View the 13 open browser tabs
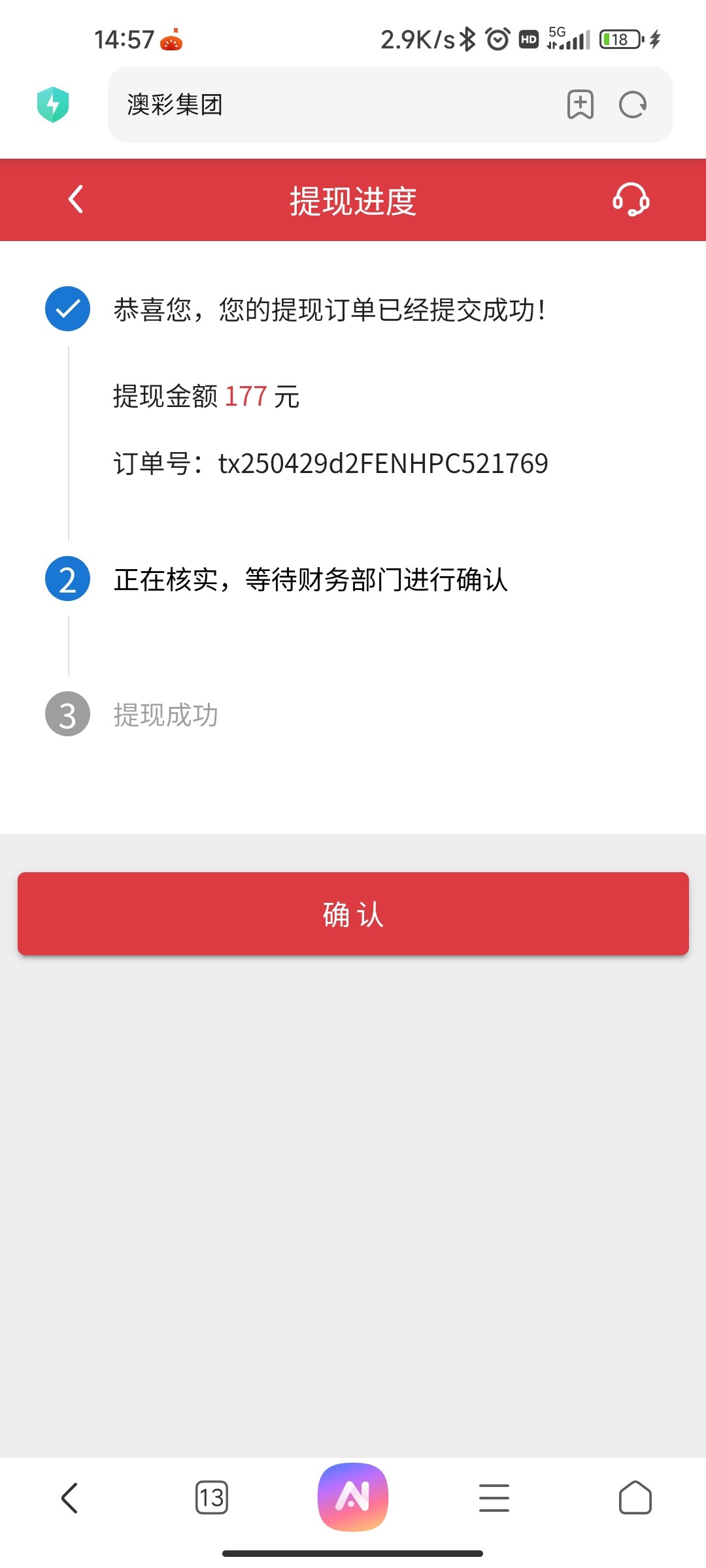The image size is (706, 1568). coord(212,1497)
